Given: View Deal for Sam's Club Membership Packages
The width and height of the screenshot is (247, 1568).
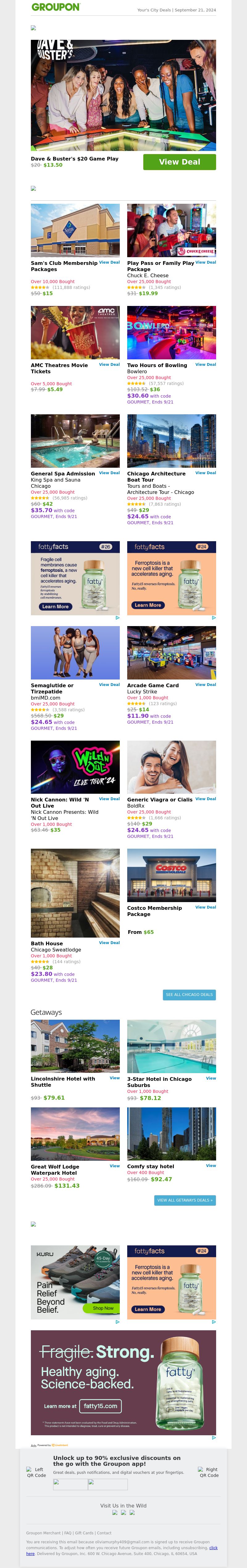Looking at the screenshot, I should [x=110, y=262].
